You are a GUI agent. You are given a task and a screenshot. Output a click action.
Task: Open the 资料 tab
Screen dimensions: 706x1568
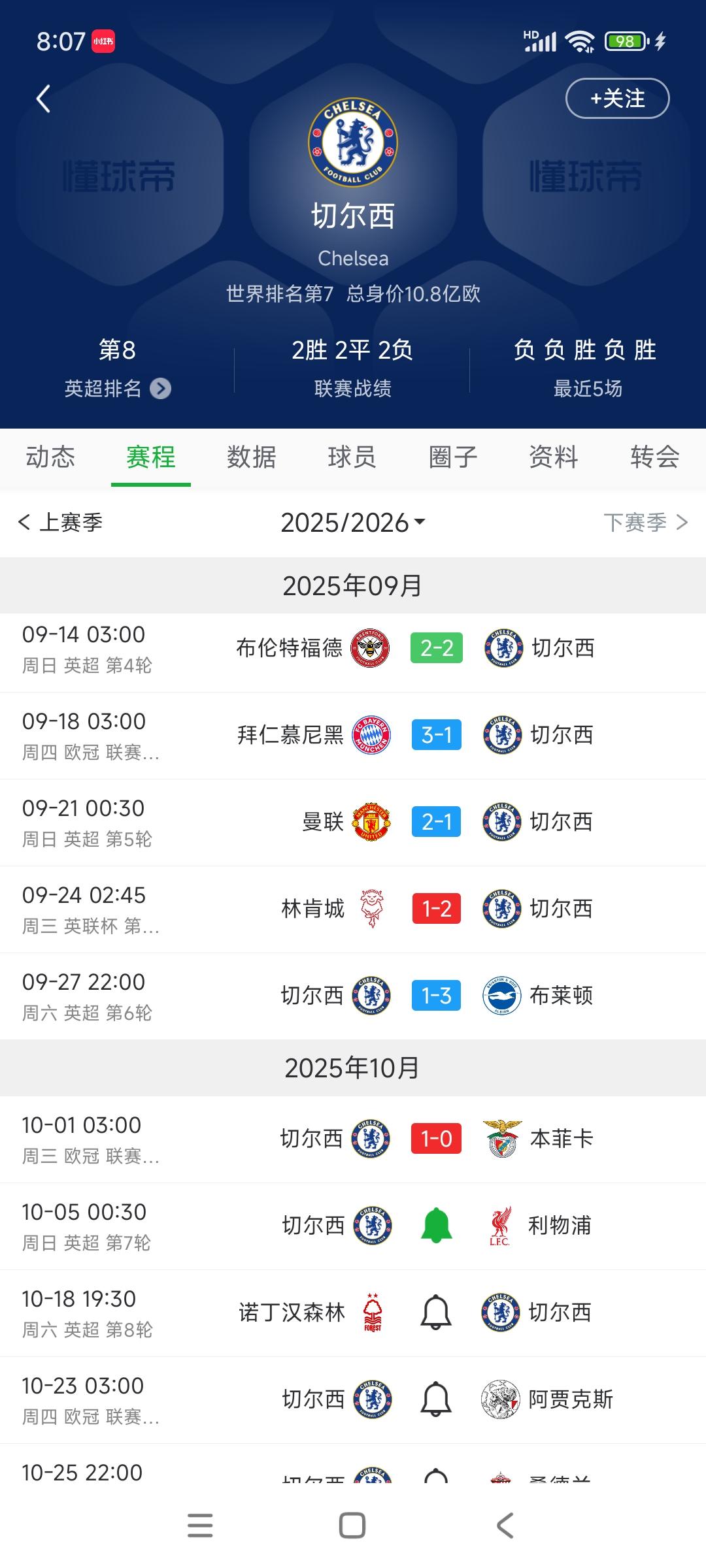554,457
